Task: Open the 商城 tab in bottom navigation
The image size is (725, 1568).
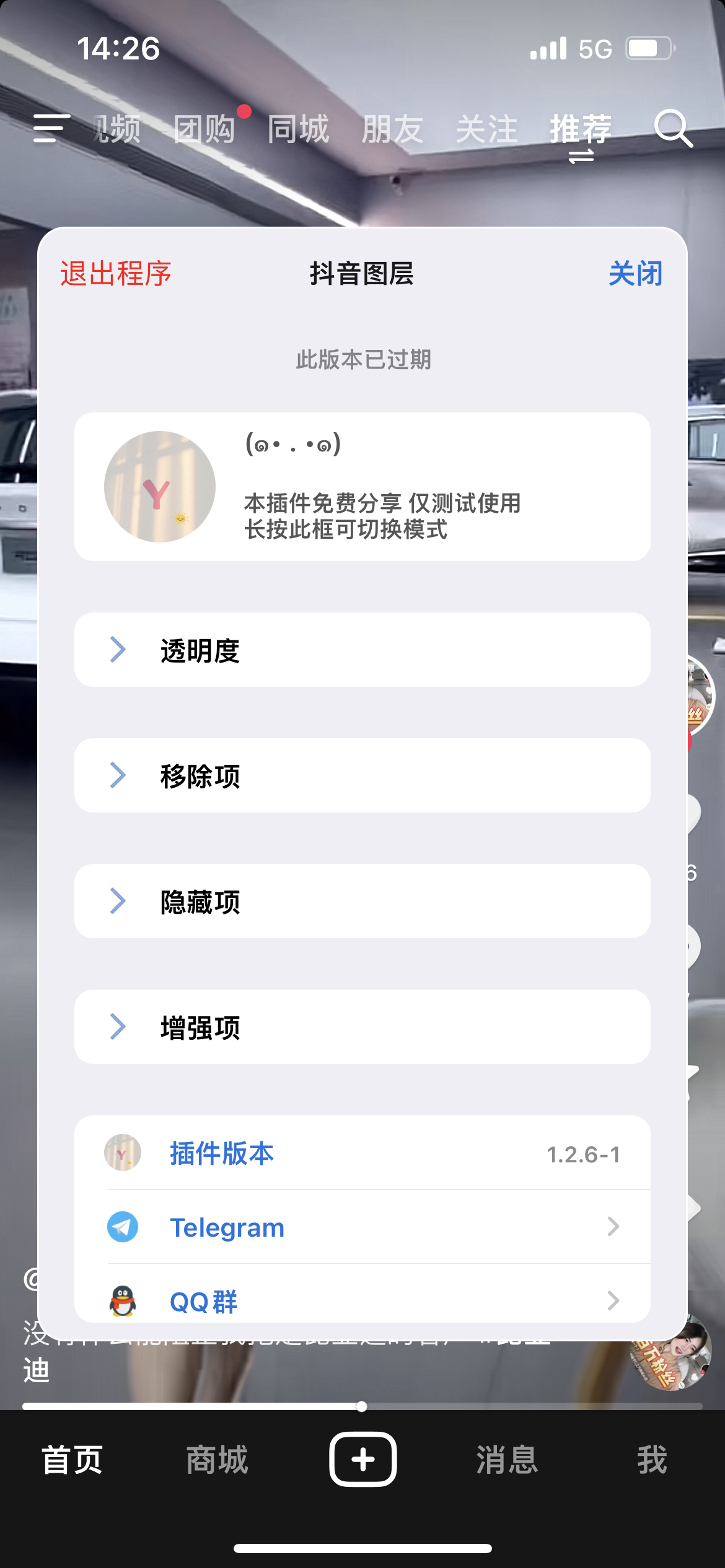Action: point(217,1459)
